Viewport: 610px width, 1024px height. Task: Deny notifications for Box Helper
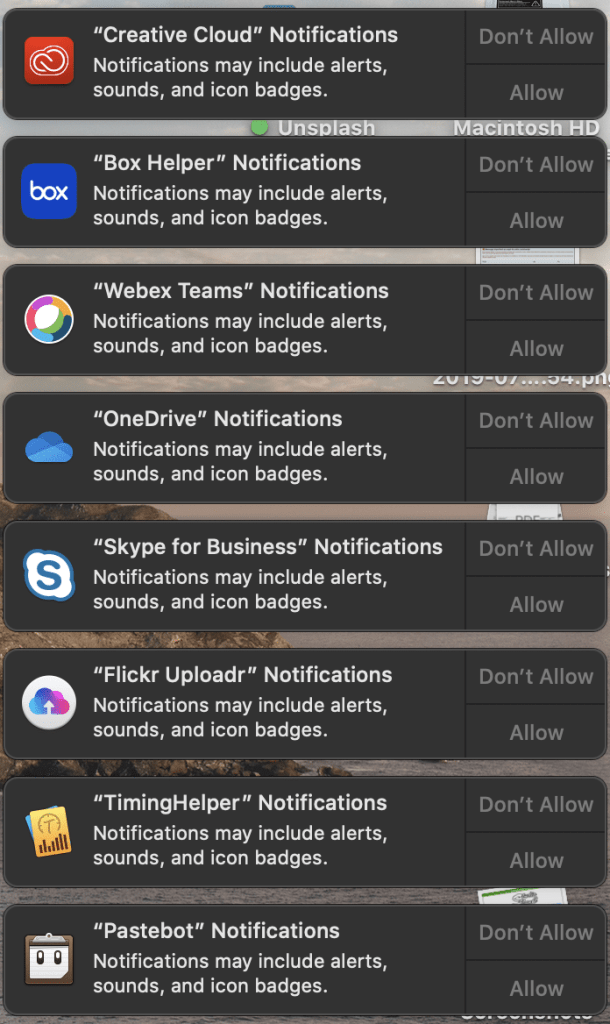[536, 165]
